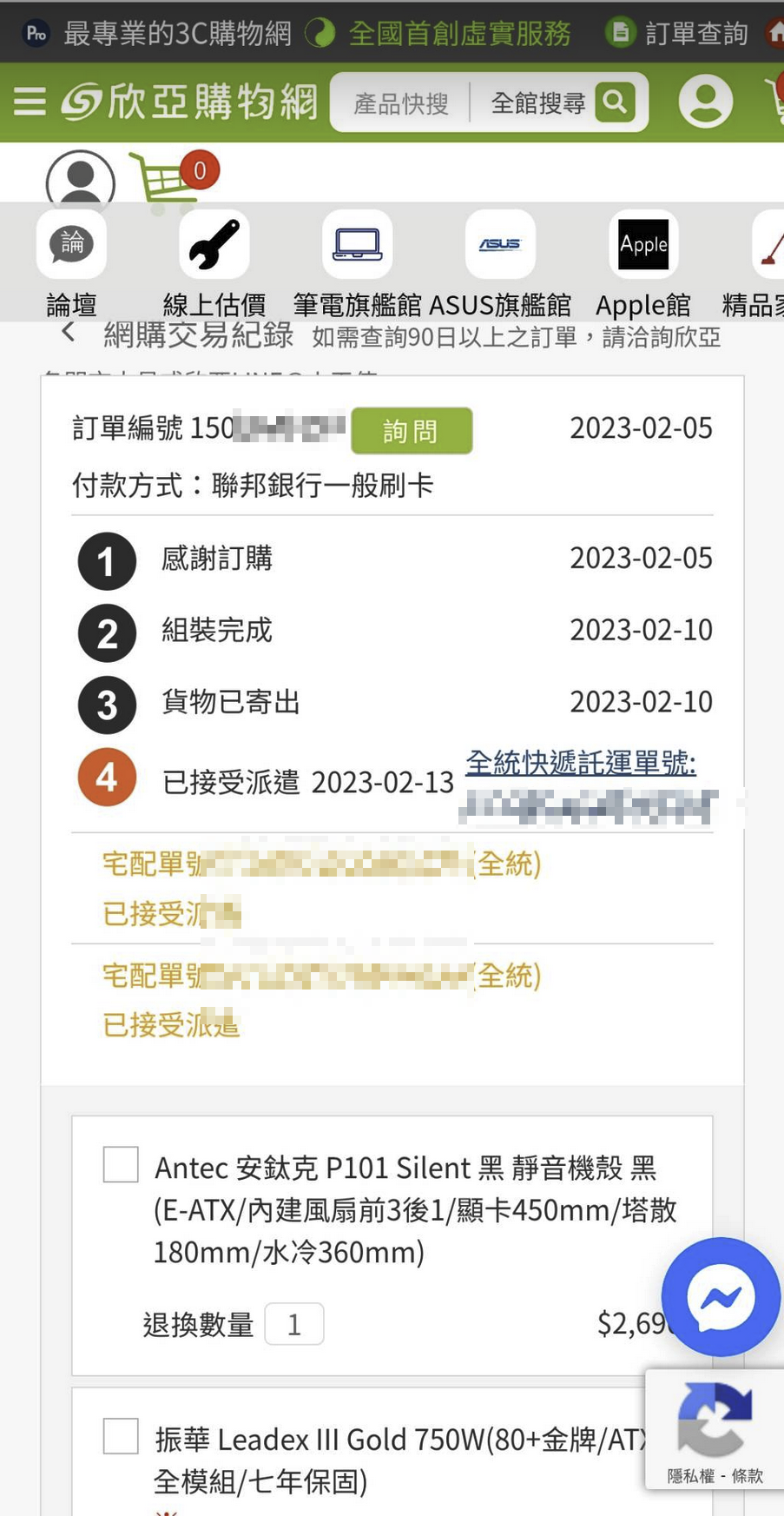Open 最專業的3C購物網 top link
This screenshot has height=1516, width=784.
coord(160,33)
